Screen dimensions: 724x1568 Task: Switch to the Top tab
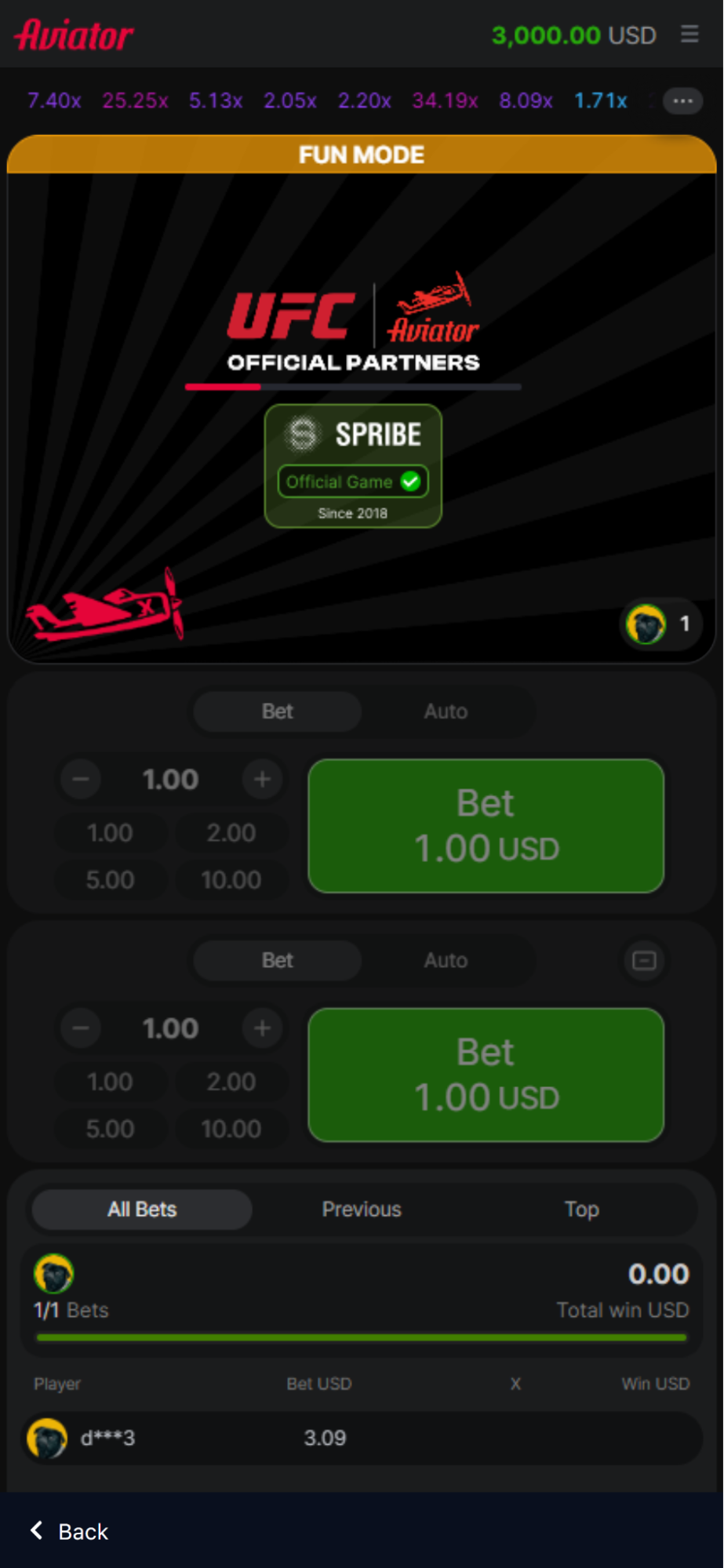[x=581, y=1209]
